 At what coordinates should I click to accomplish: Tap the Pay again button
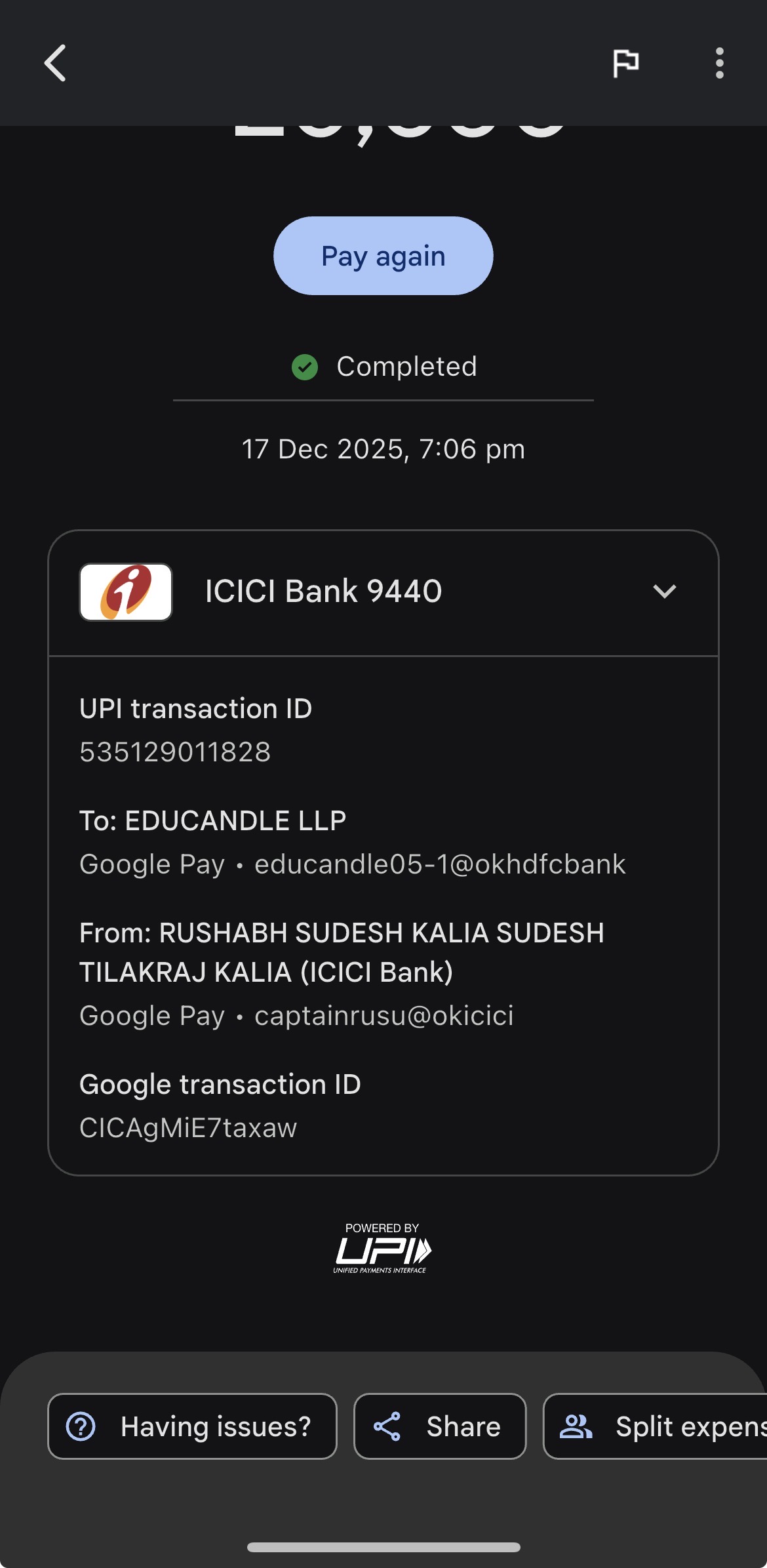click(x=383, y=256)
